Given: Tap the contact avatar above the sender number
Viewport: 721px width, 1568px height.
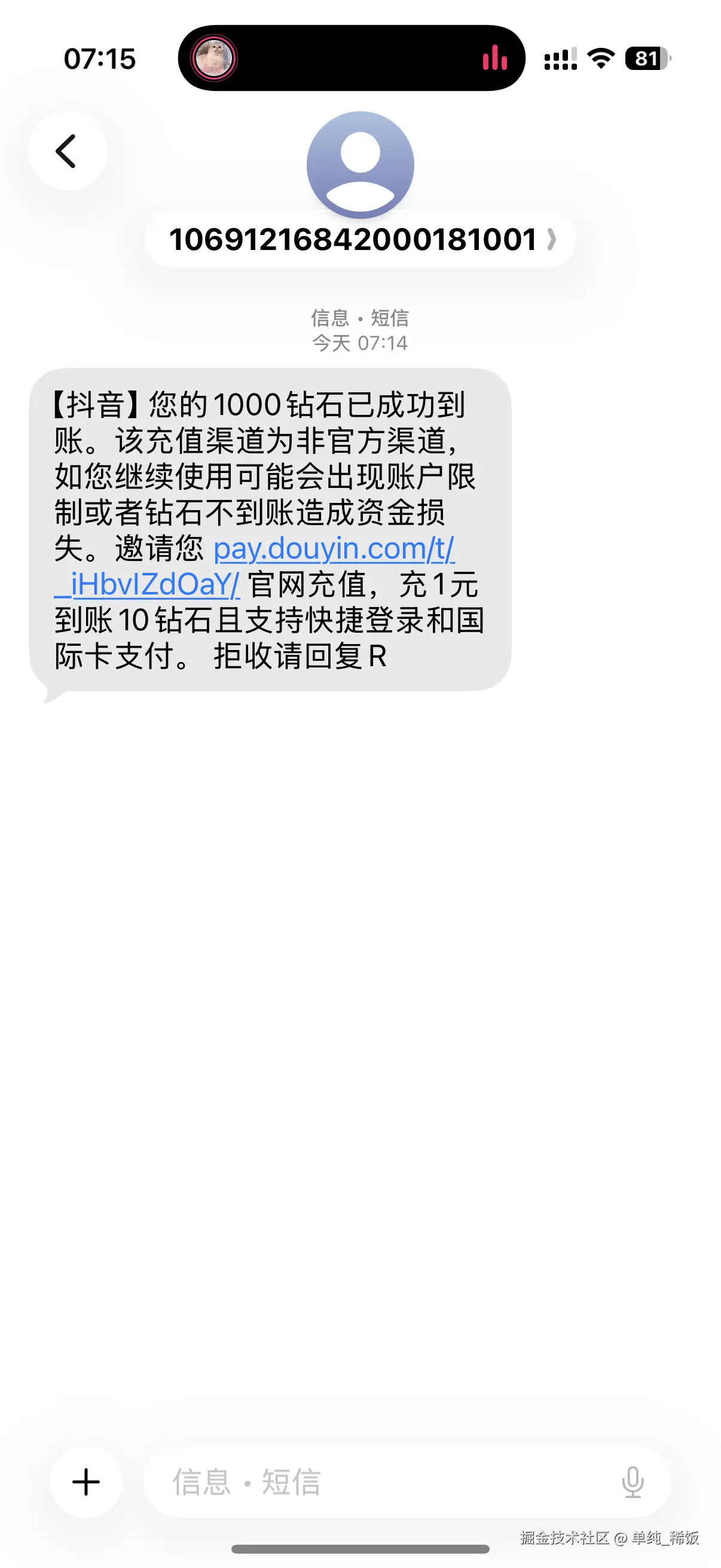Looking at the screenshot, I should (360, 164).
